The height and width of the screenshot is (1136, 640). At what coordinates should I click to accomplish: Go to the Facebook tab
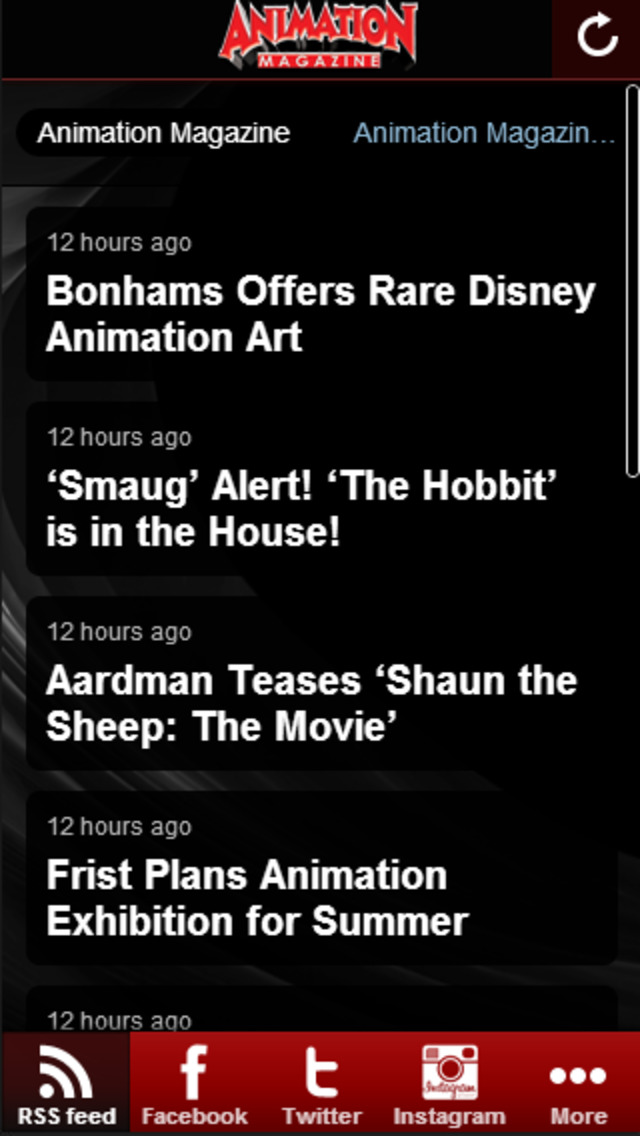[194, 1085]
